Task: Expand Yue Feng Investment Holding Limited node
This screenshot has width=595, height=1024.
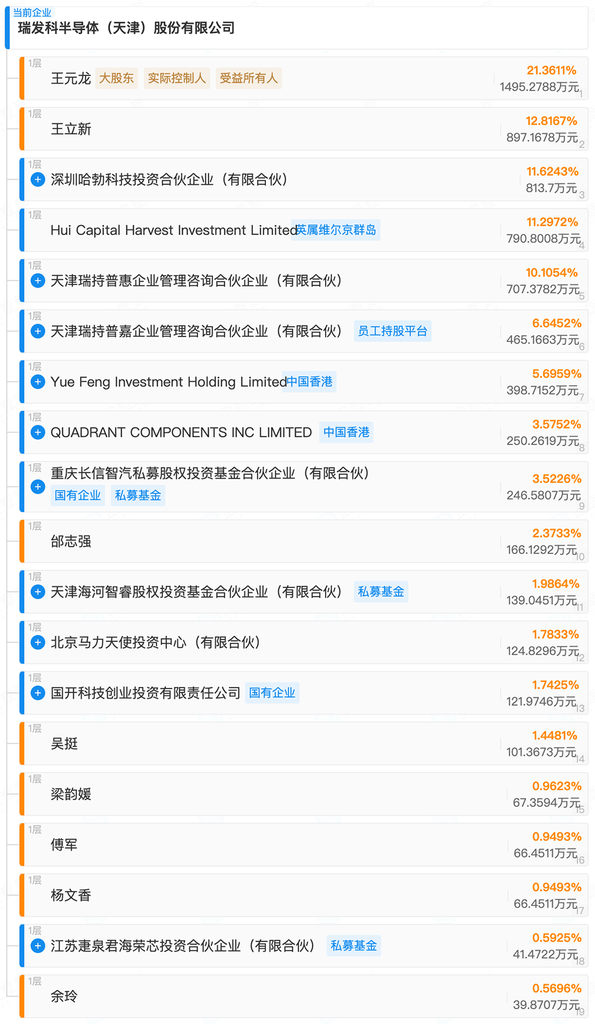Action: tap(38, 381)
